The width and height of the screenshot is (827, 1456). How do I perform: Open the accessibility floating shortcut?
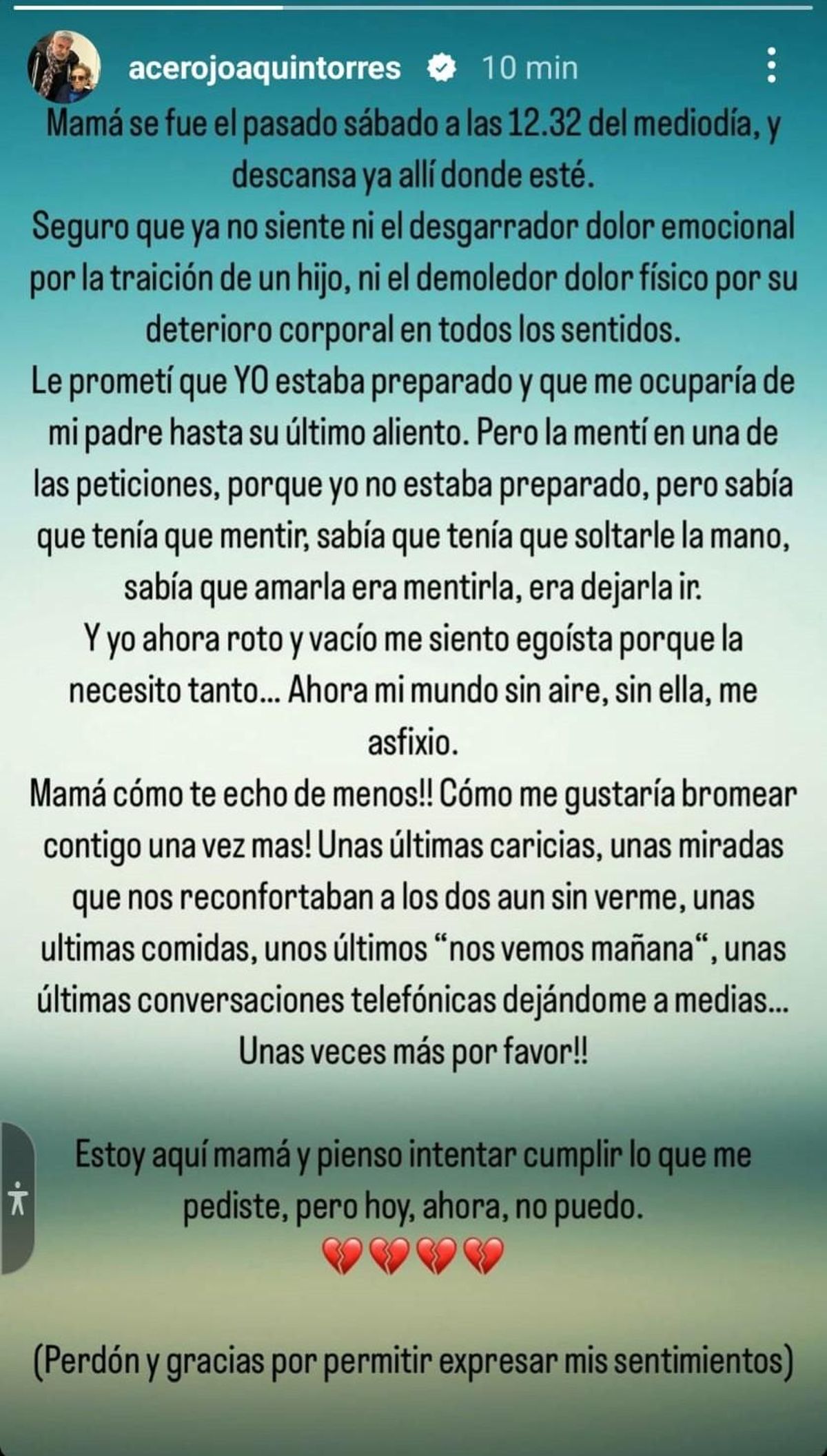[17, 1198]
